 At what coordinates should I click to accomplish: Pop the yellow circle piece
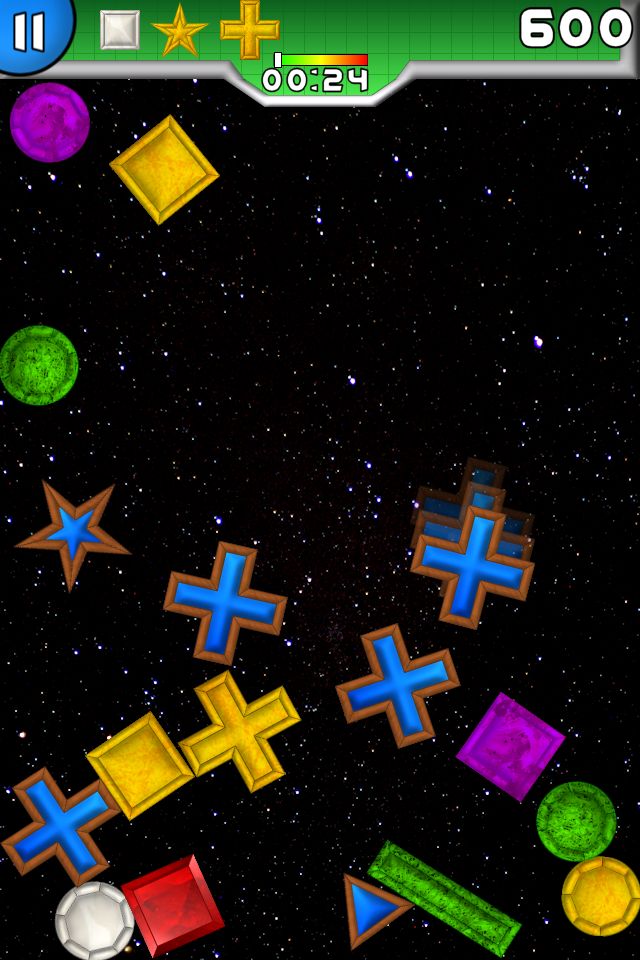pos(600,895)
